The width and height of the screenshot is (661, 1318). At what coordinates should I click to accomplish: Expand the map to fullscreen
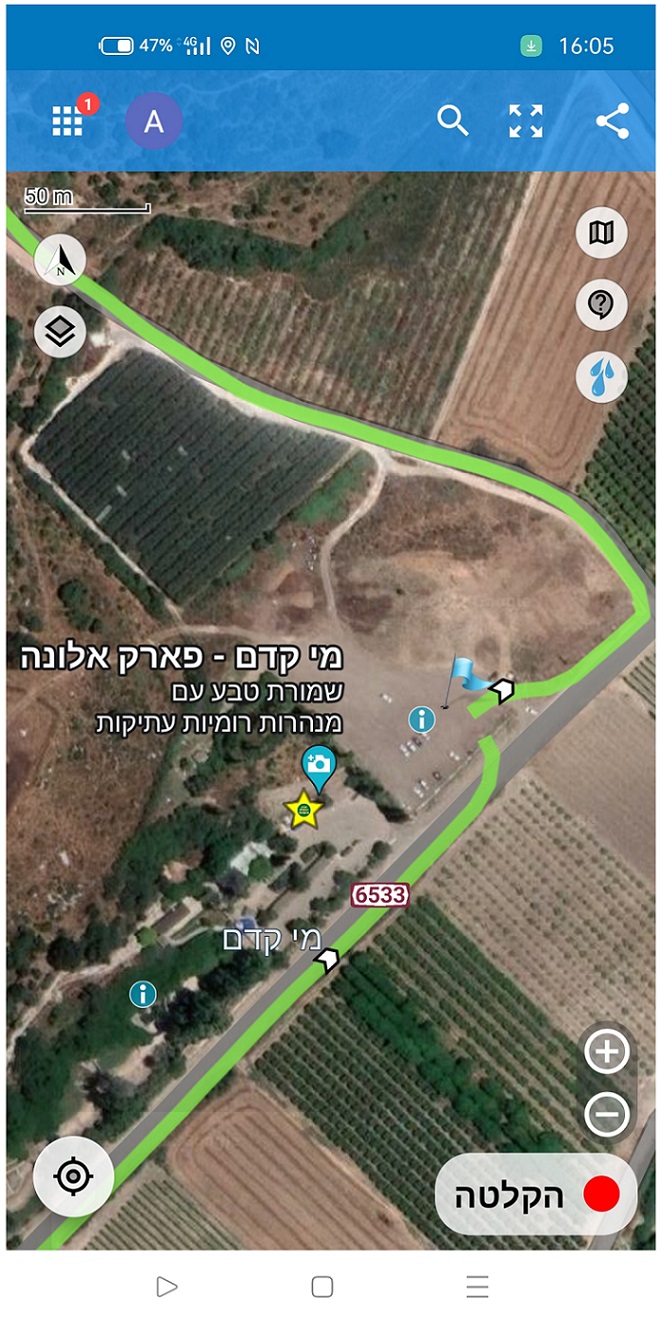pos(525,121)
